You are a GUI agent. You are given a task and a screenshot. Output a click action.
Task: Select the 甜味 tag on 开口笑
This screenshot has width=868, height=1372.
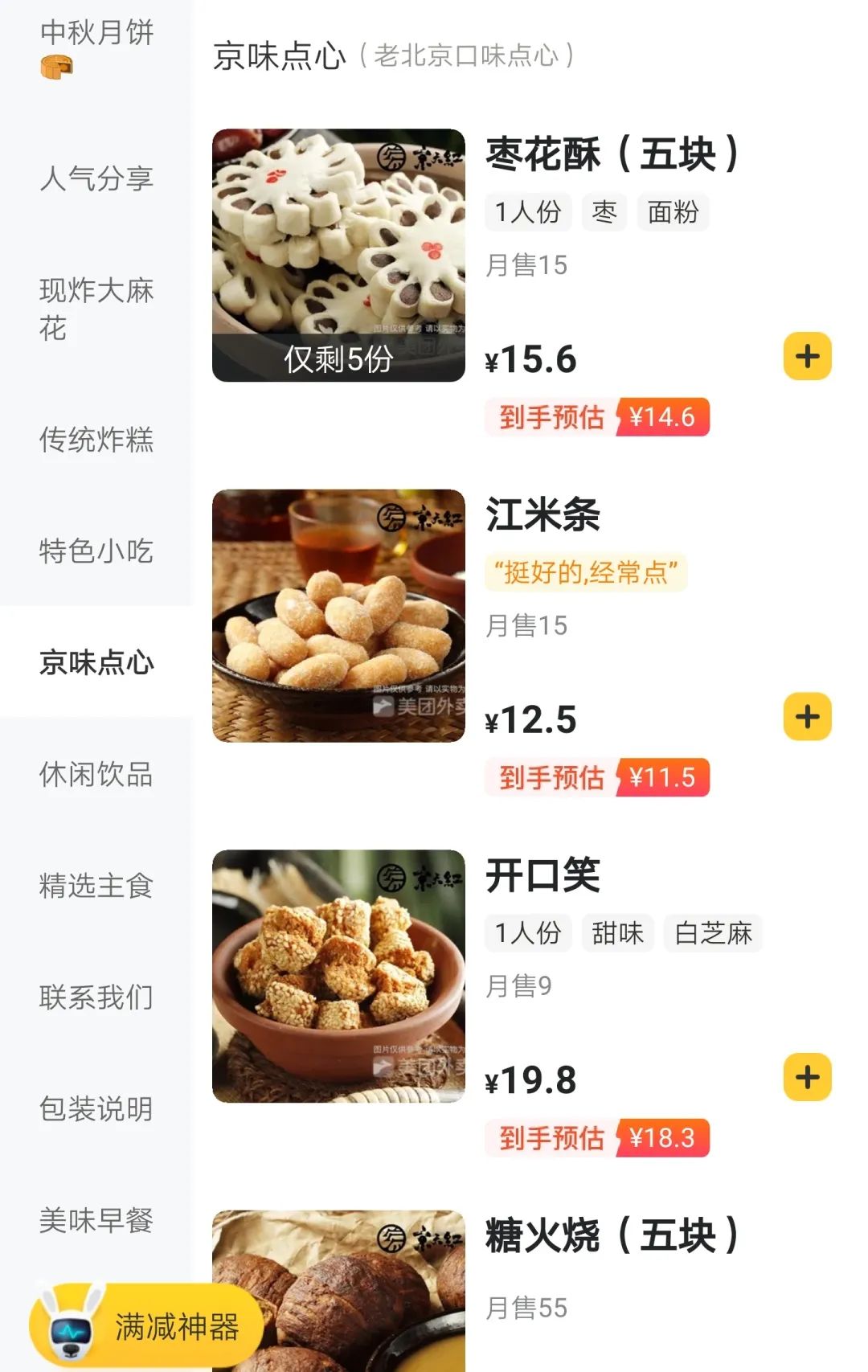pos(618,932)
